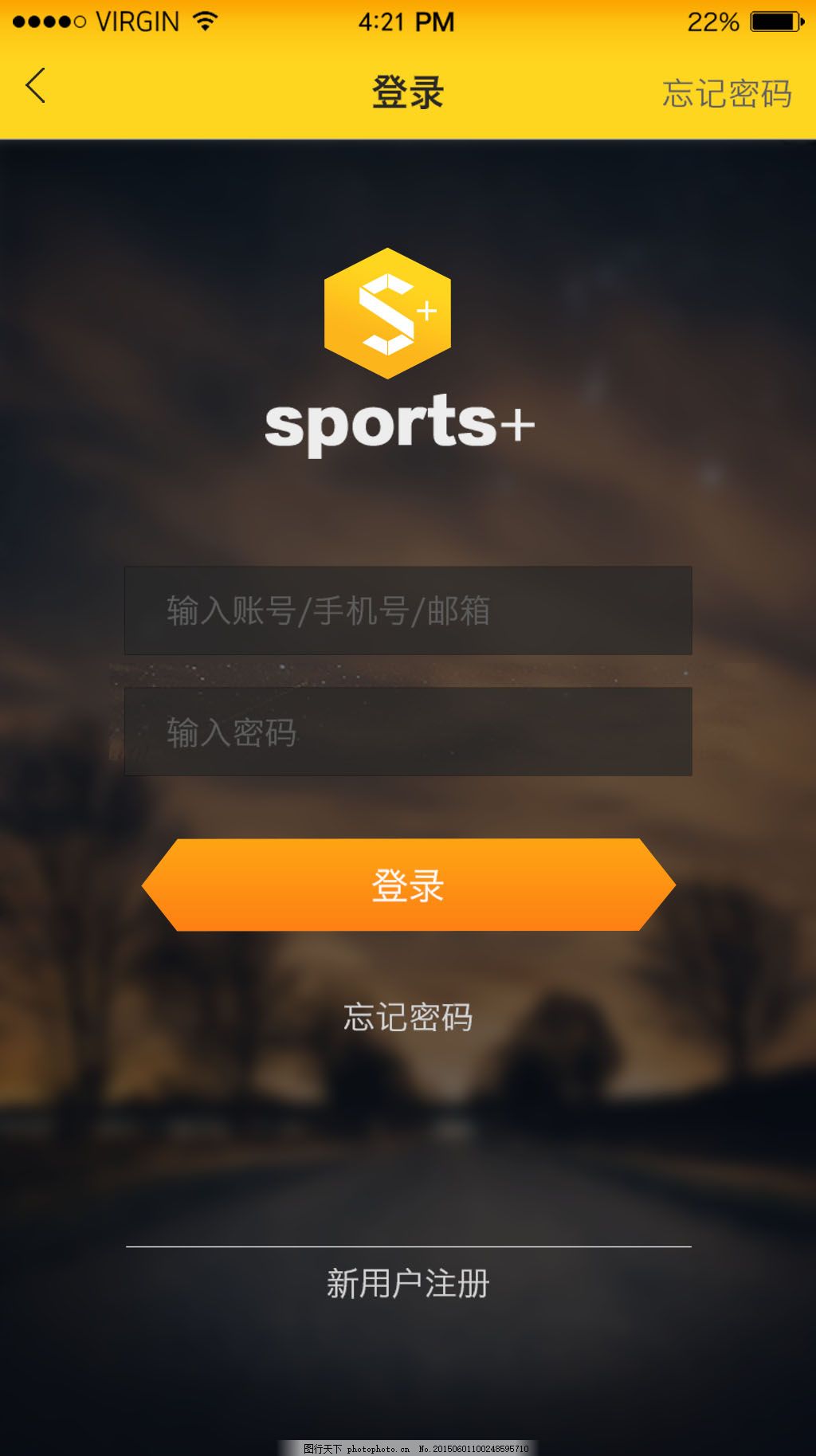The width and height of the screenshot is (816, 1456).
Task: Open 忘记密码 link below login button
Action: tap(408, 1017)
